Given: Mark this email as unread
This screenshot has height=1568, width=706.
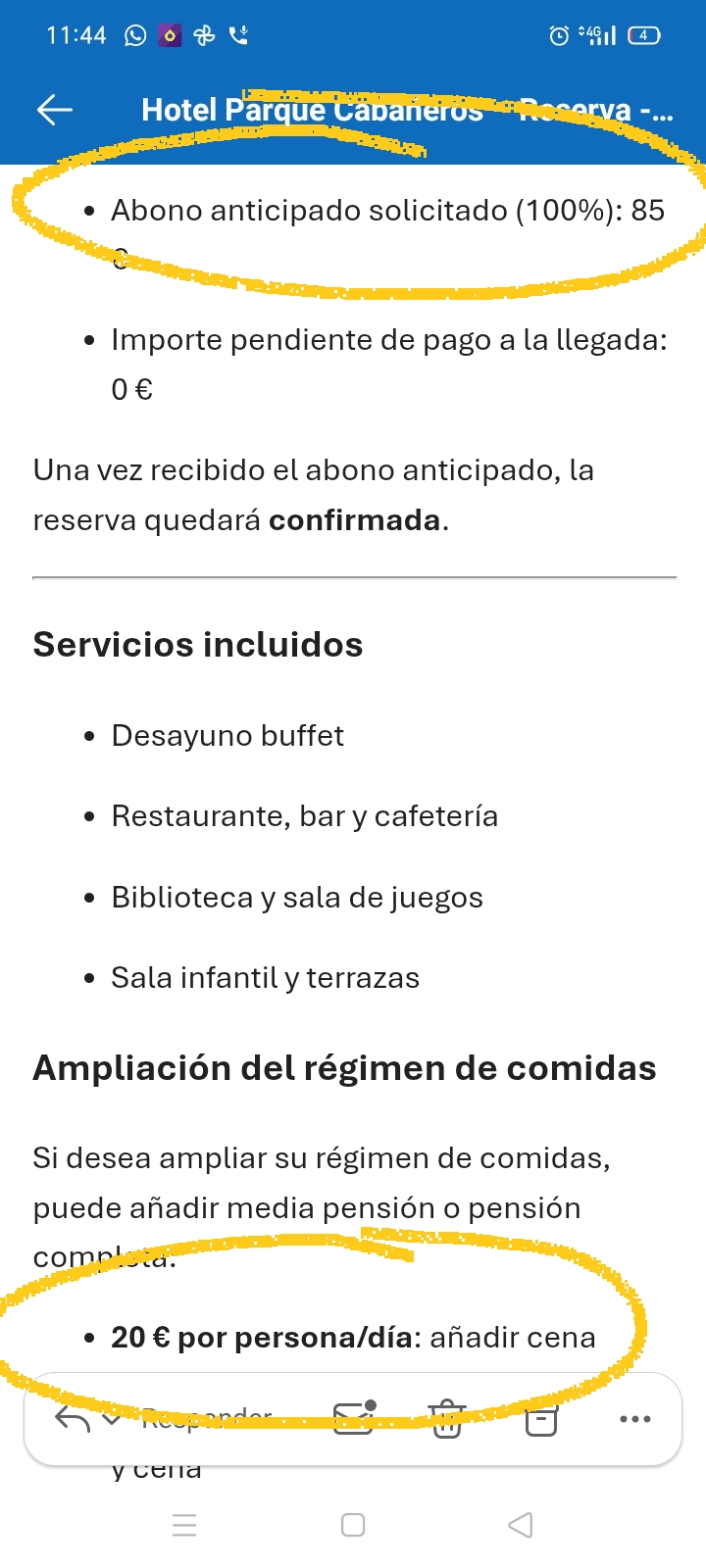Looking at the screenshot, I should click(x=354, y=1418).
